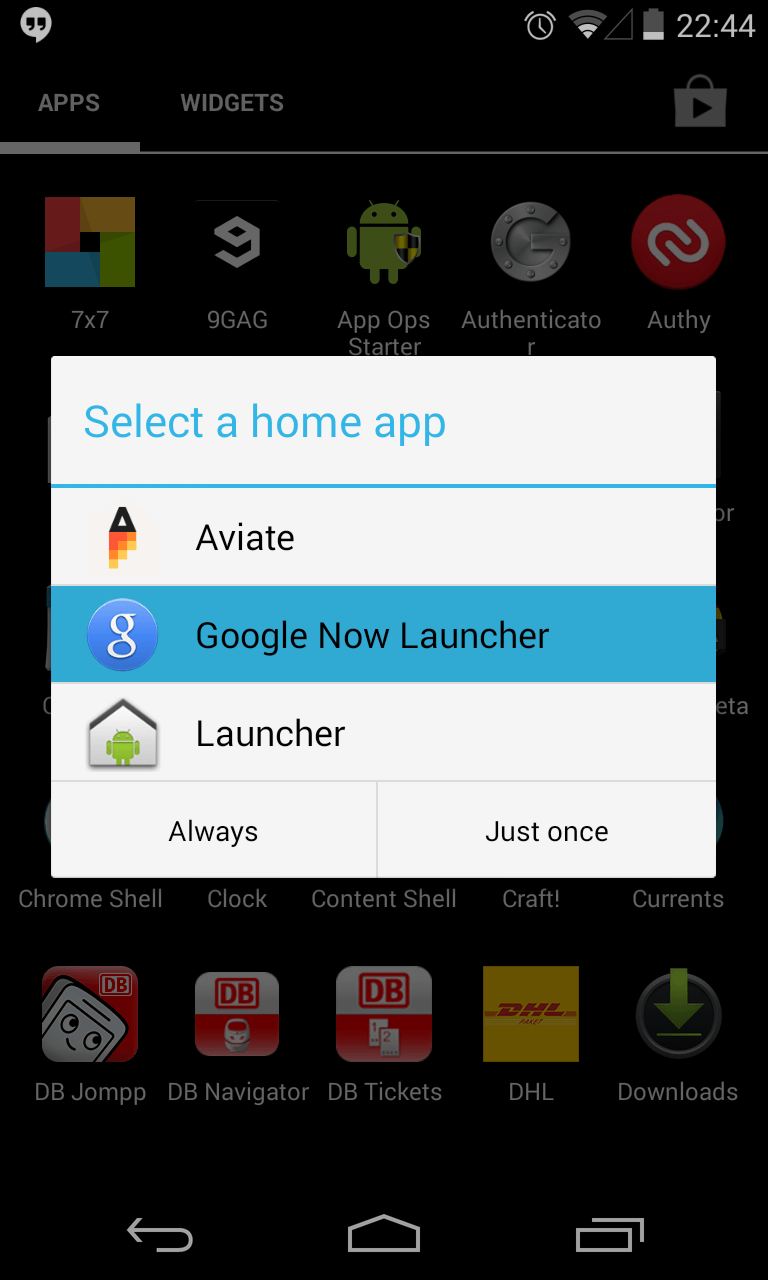Confirm with the Always button
Viewport: 768px width, 1280px height.
214,831
